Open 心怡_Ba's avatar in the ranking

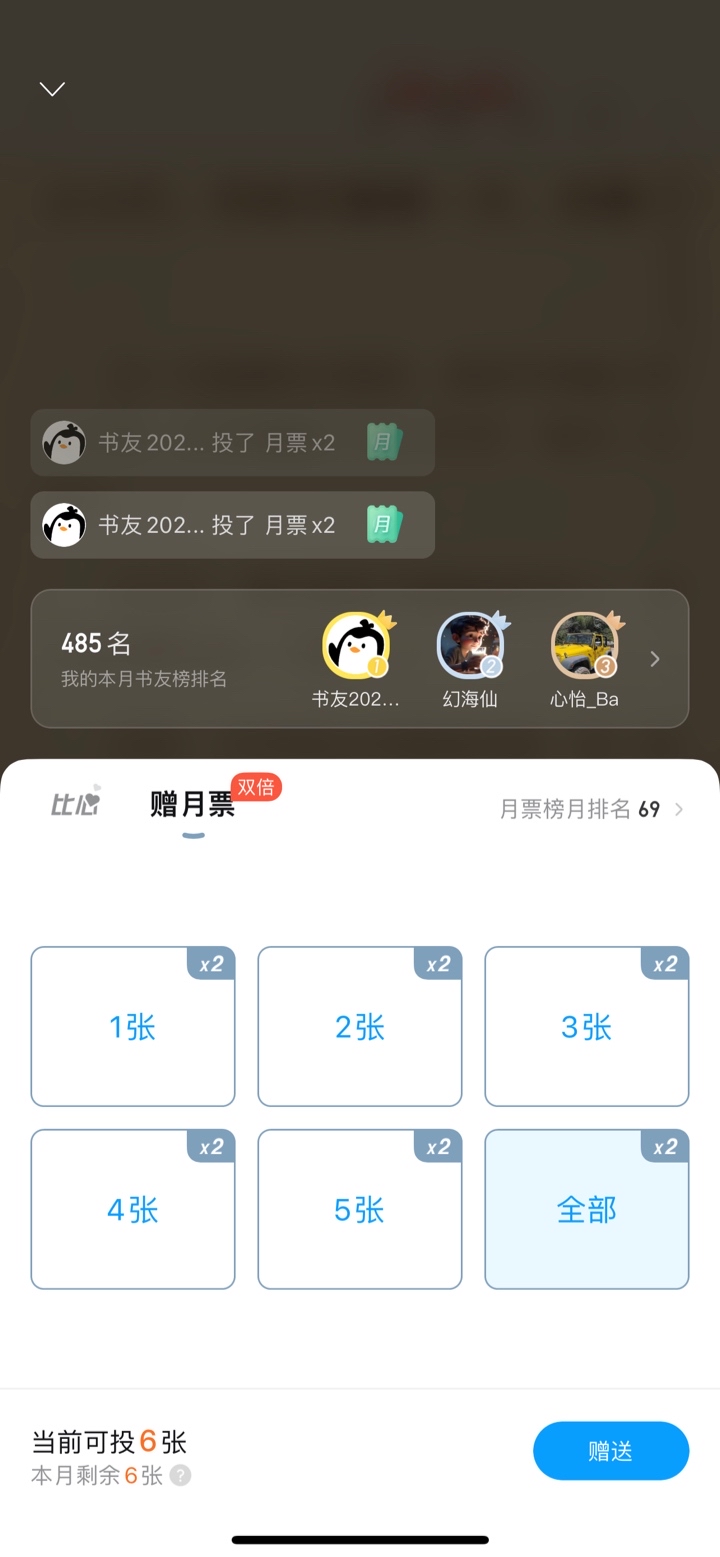pyautogui.click(x=584, y=645)
